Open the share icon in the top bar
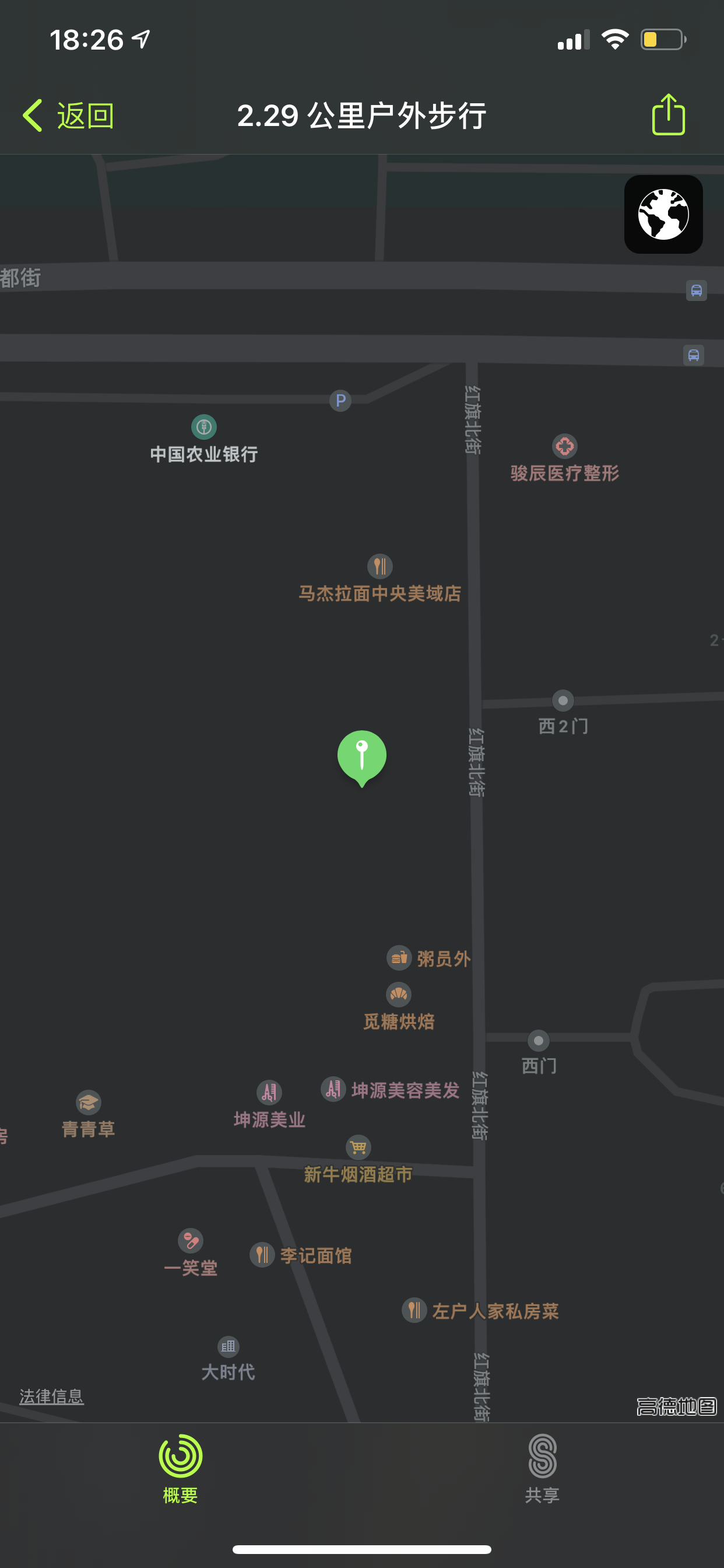The height and width of the screenshot is (1568, 724). (x=668, y=114)
